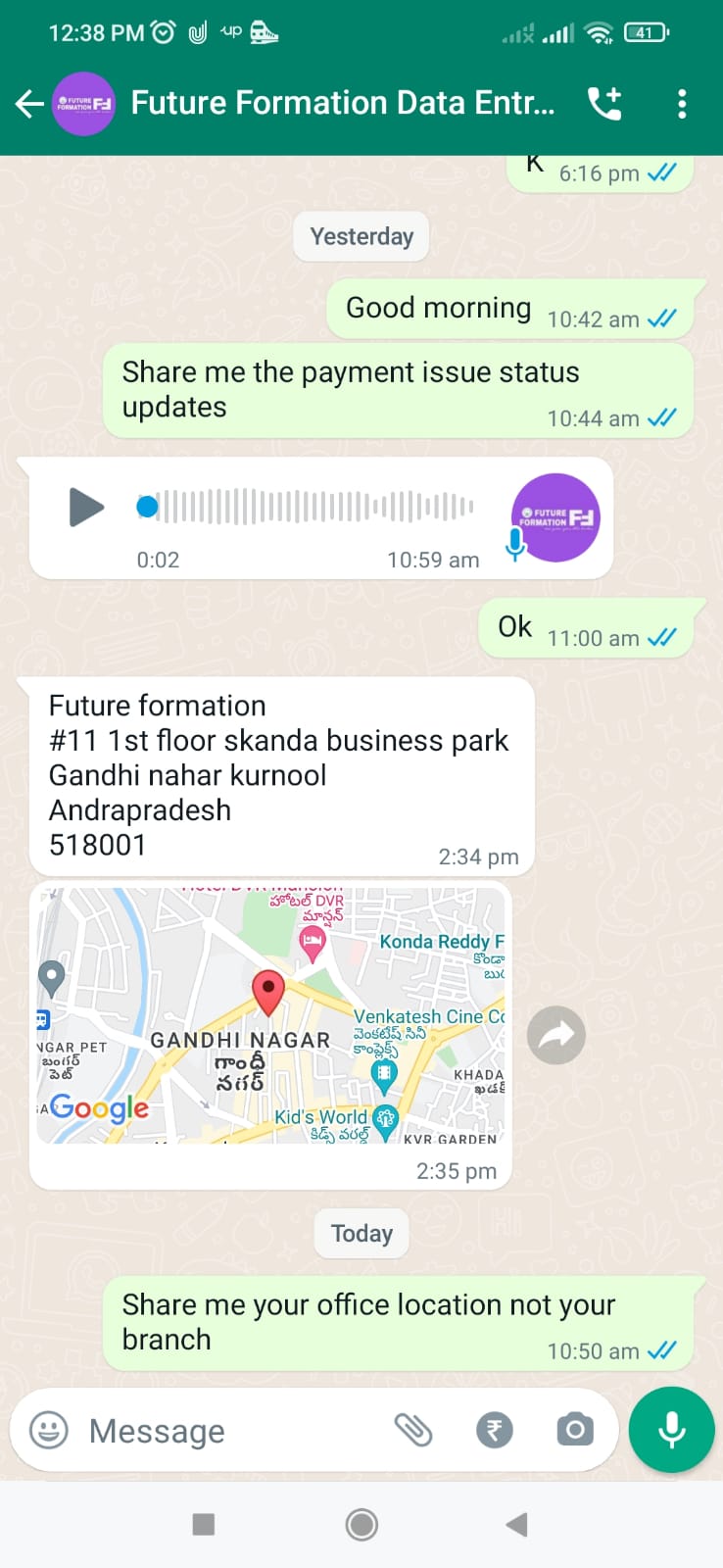Attach a file with the paperclip
This screenshot has height=1568, width=723.
(x=413, y=1430)
